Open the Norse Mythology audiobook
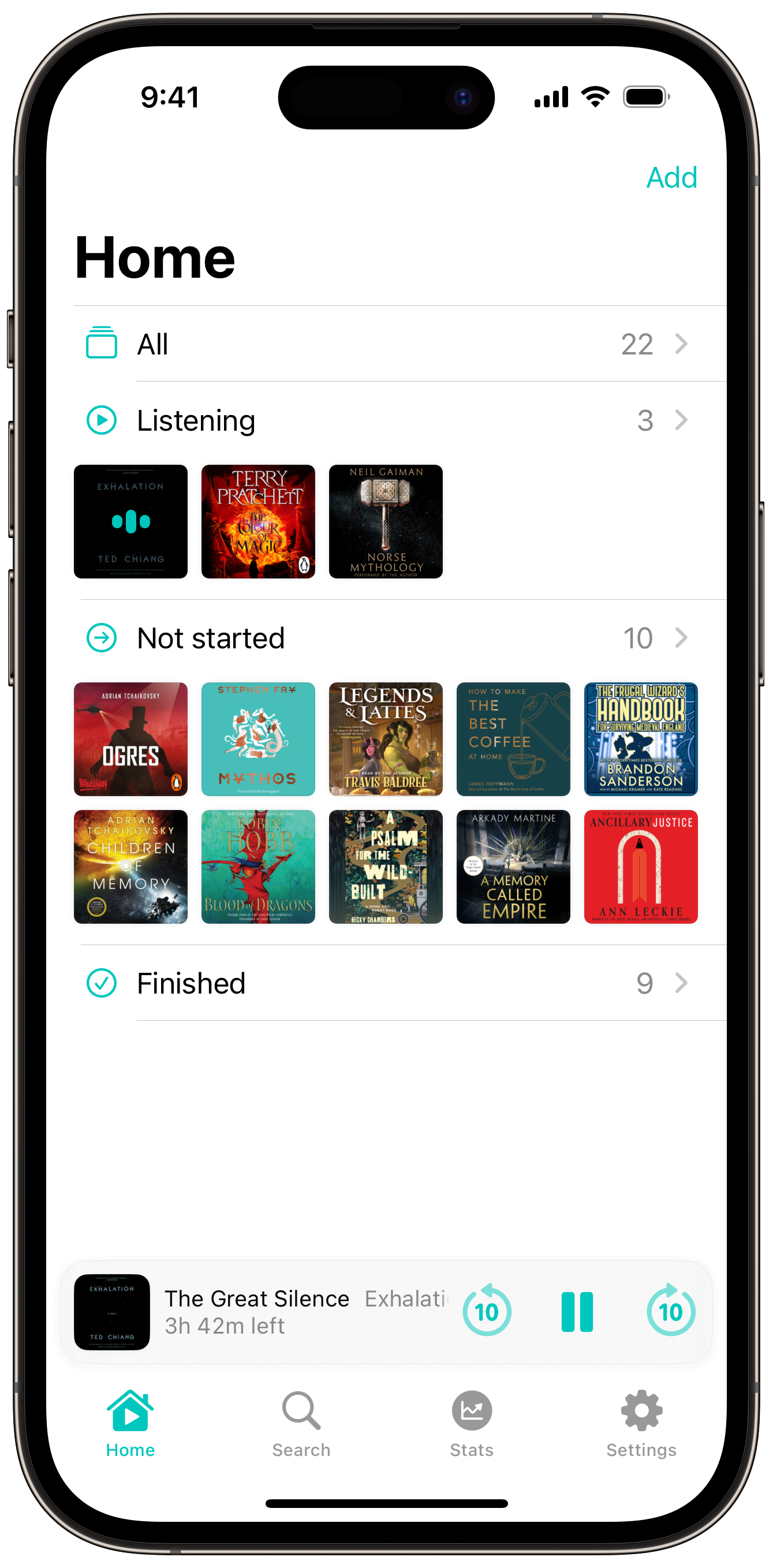 pyautogui.click(x=385, y=522)
